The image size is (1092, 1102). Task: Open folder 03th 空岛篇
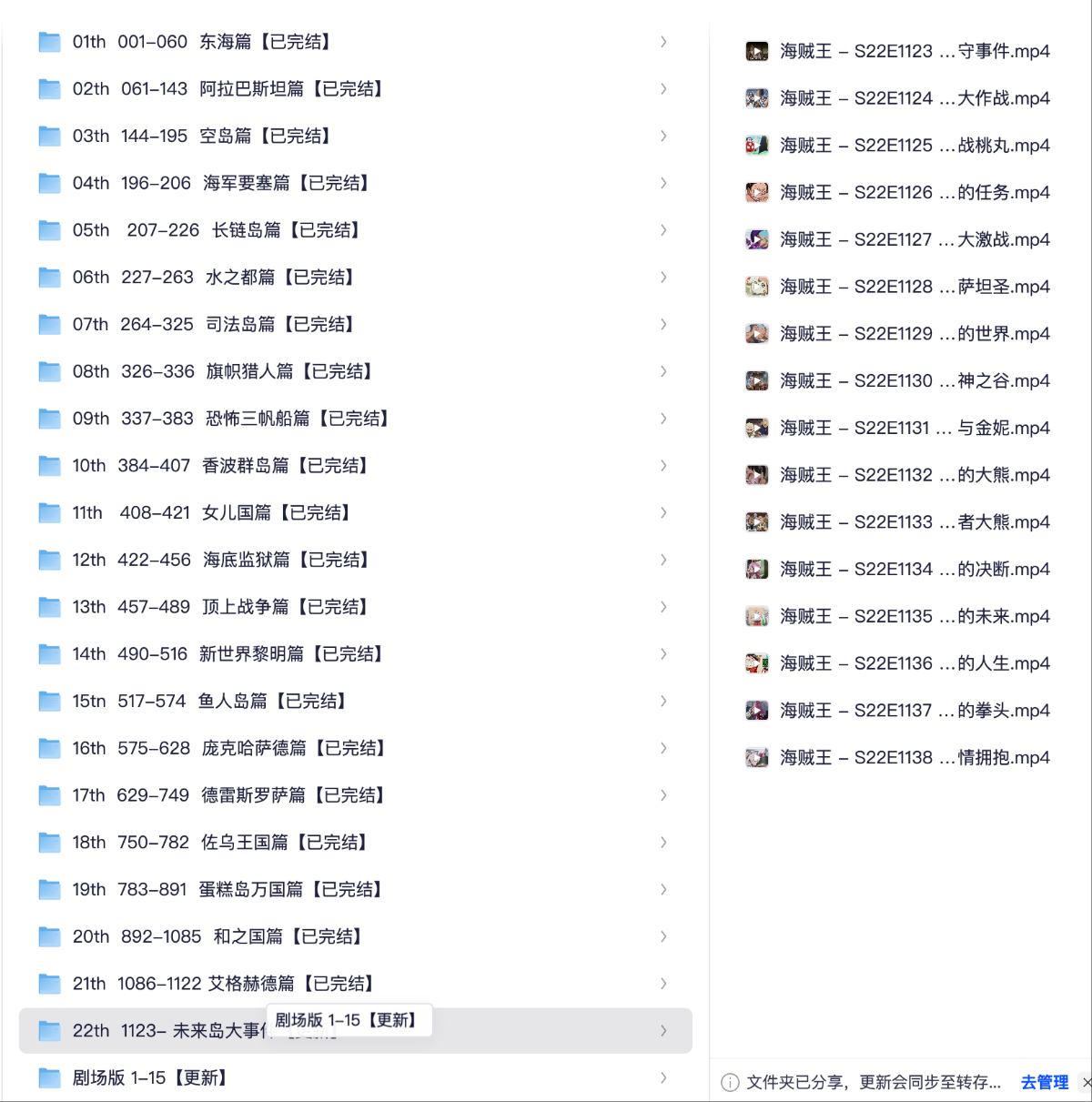pyautogui.click(x=200, y=136)
